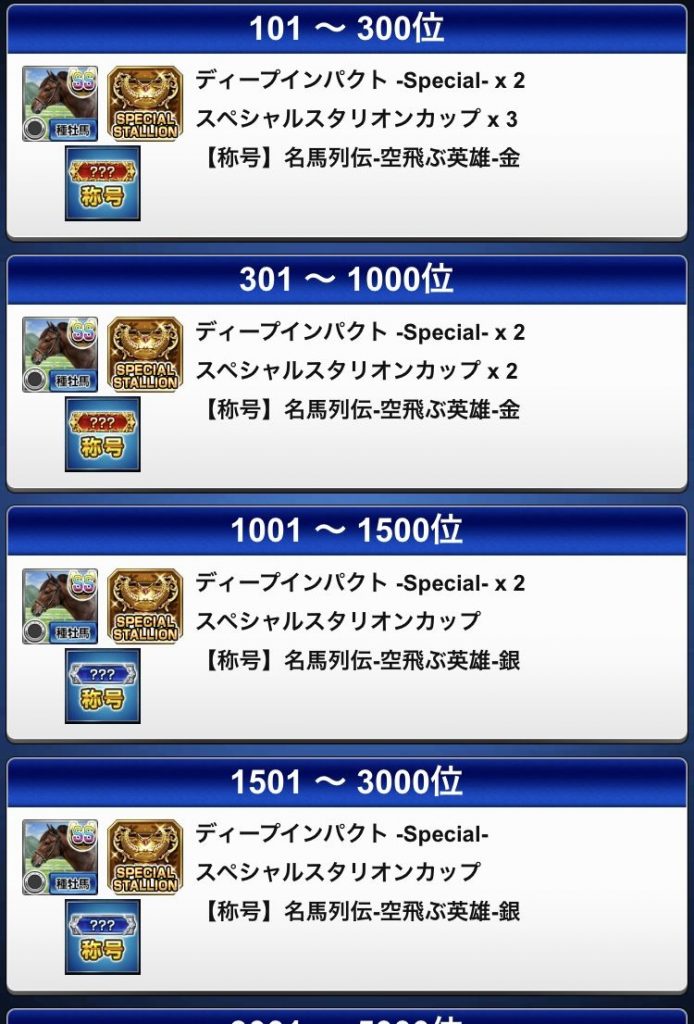
Task: View the Special Stallion cup in 301〜1000位
Action: coord(145,355)
